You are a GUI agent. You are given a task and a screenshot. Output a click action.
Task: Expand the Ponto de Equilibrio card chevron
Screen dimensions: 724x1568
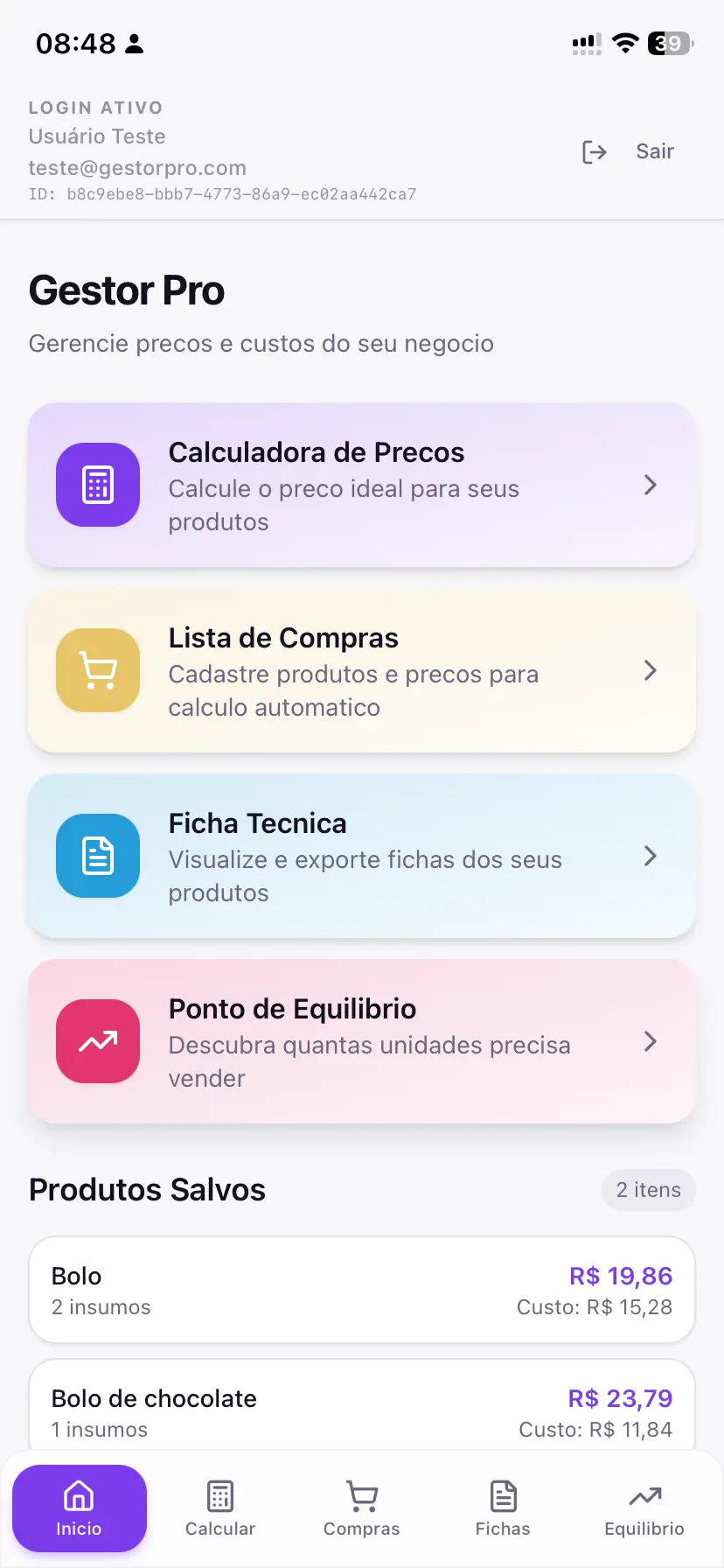tap(651, 1041)
